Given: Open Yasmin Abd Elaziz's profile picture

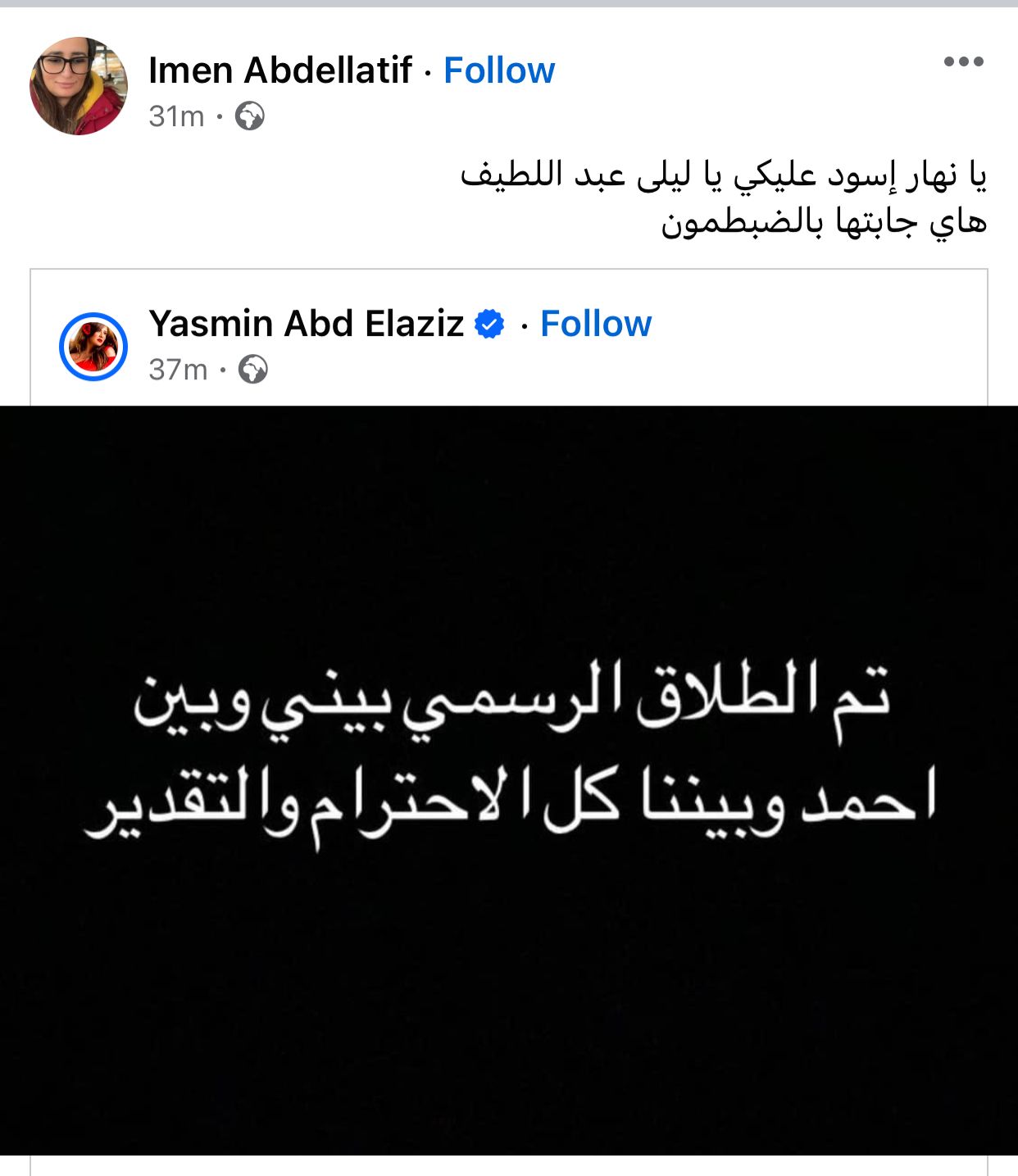Looking at the screenshot, I should (93, 347).
